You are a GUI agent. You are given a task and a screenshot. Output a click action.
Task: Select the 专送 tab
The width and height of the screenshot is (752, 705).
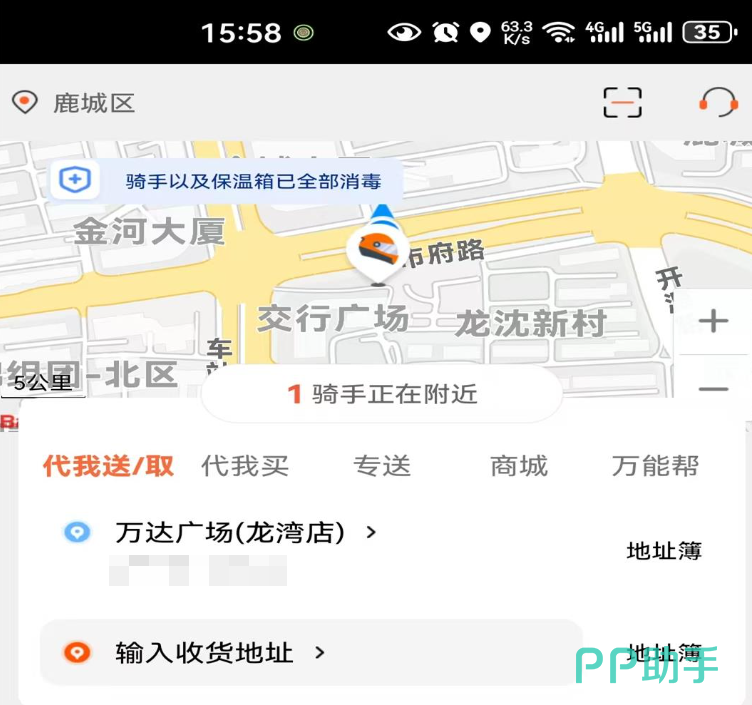tap(382, 465)
